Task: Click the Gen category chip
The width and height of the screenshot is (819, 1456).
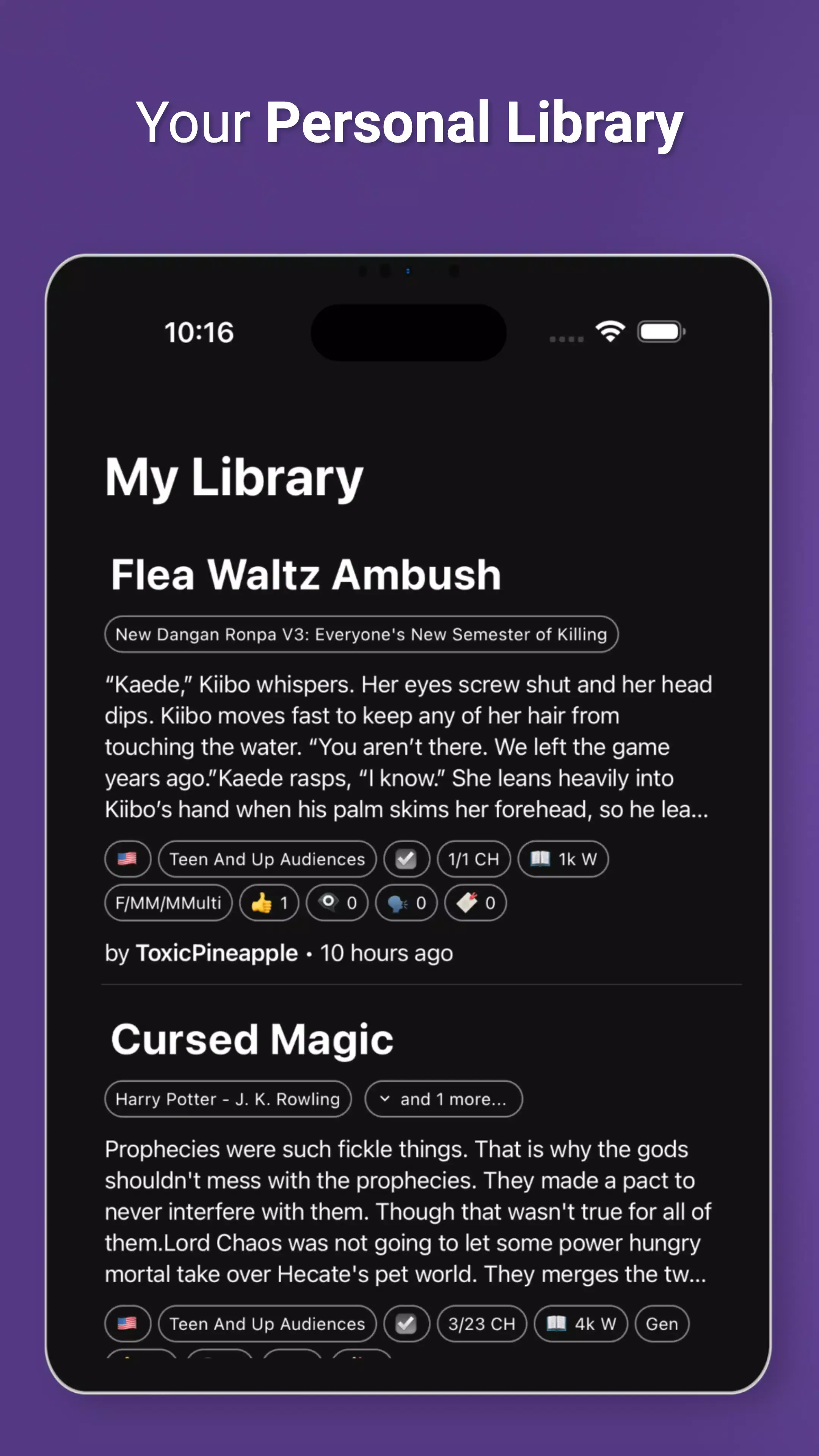Action: coord(661,1323)
